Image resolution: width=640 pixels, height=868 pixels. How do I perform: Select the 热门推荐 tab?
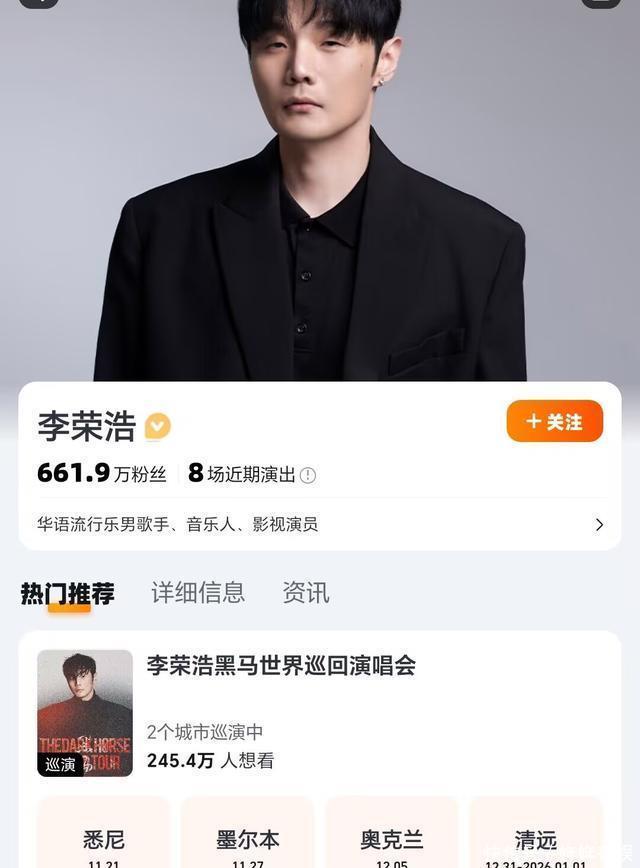pos(67,594)
